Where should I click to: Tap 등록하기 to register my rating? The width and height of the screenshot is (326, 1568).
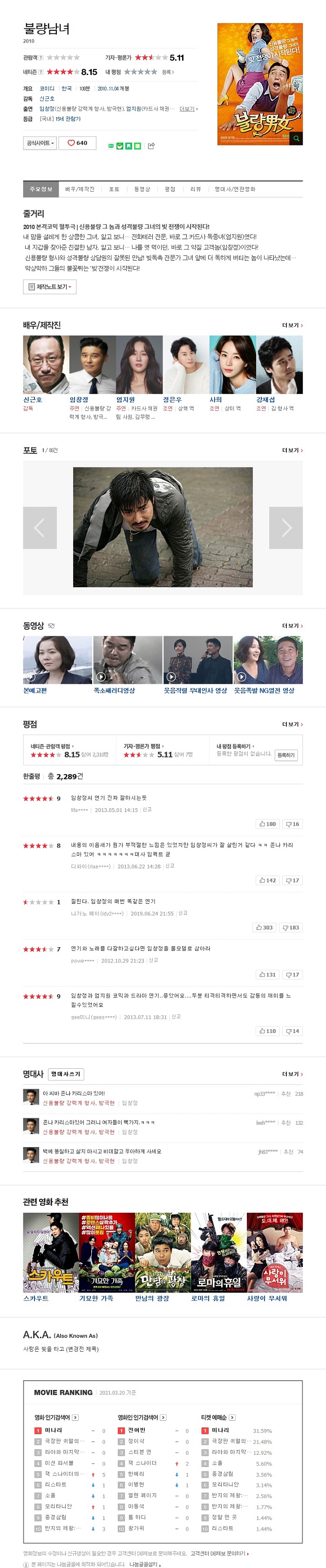point(286,755)
